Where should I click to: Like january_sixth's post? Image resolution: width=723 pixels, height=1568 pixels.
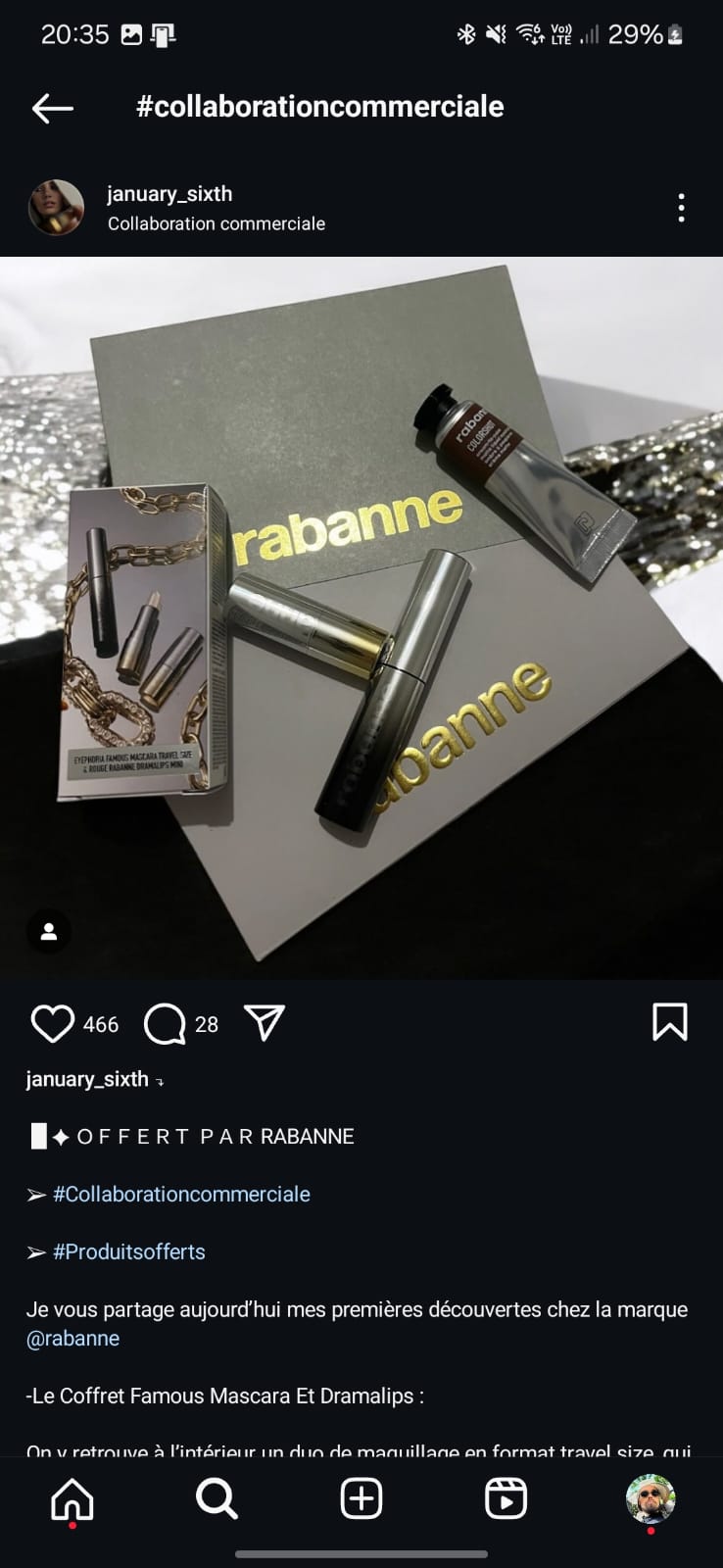click(53, 1023)
